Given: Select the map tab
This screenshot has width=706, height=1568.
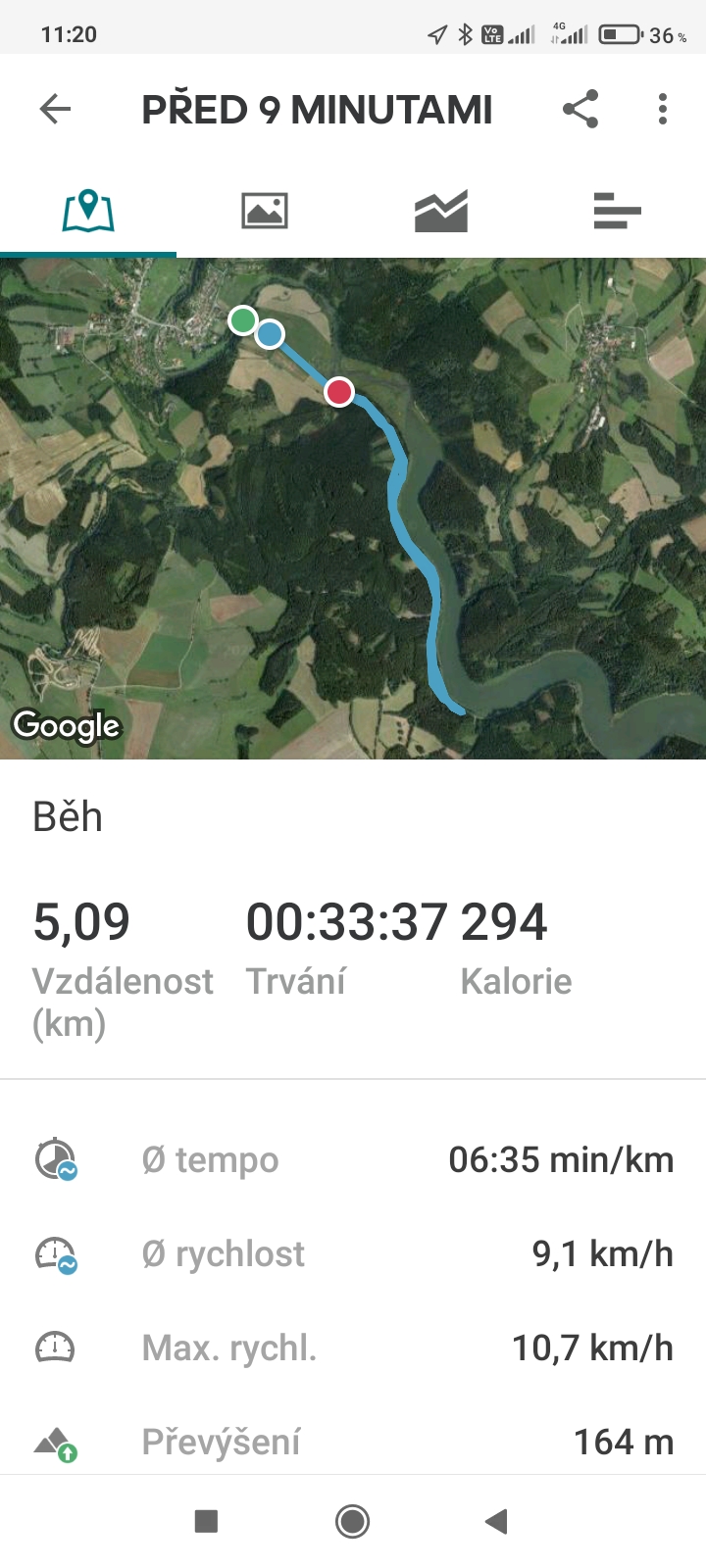Looking at the screenshot, I should 88,211.
